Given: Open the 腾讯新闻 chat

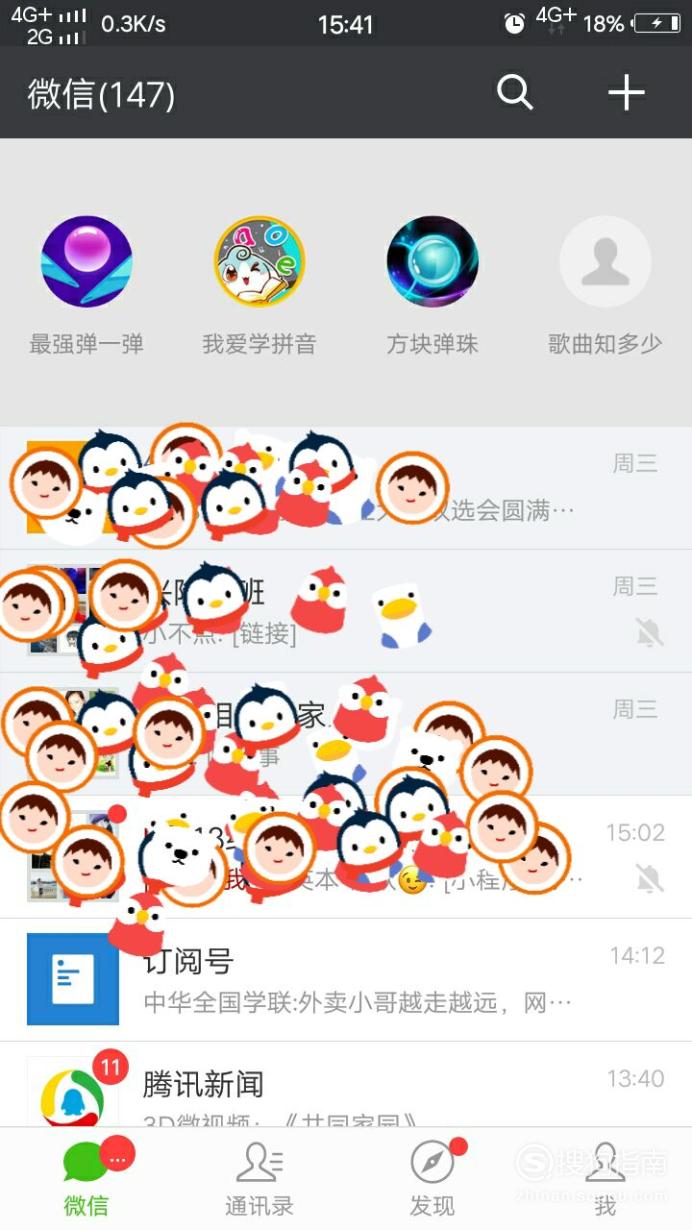Looking at the screenshot, I should pyautogui.click(x=346, y=1086).
